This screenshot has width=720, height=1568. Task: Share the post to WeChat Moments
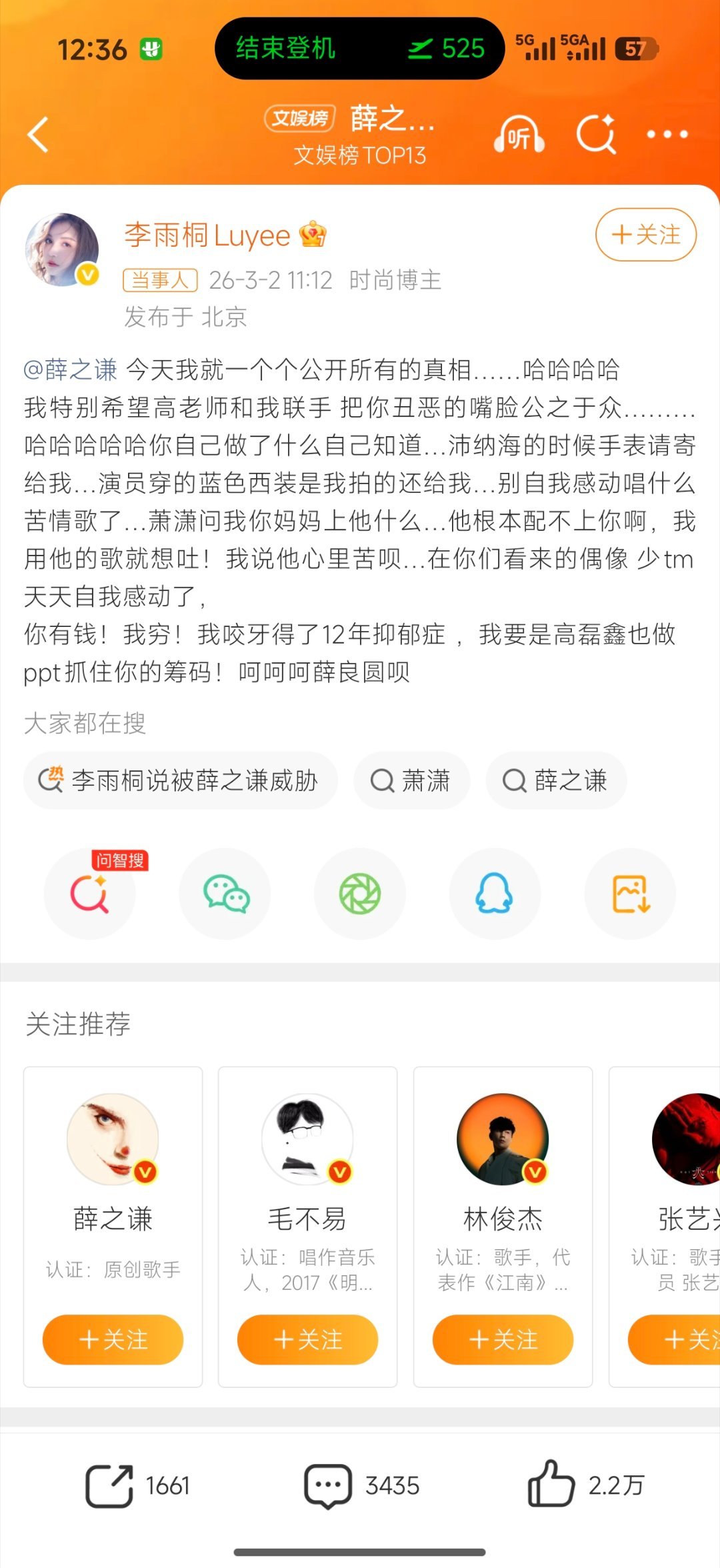click(360, 894)
